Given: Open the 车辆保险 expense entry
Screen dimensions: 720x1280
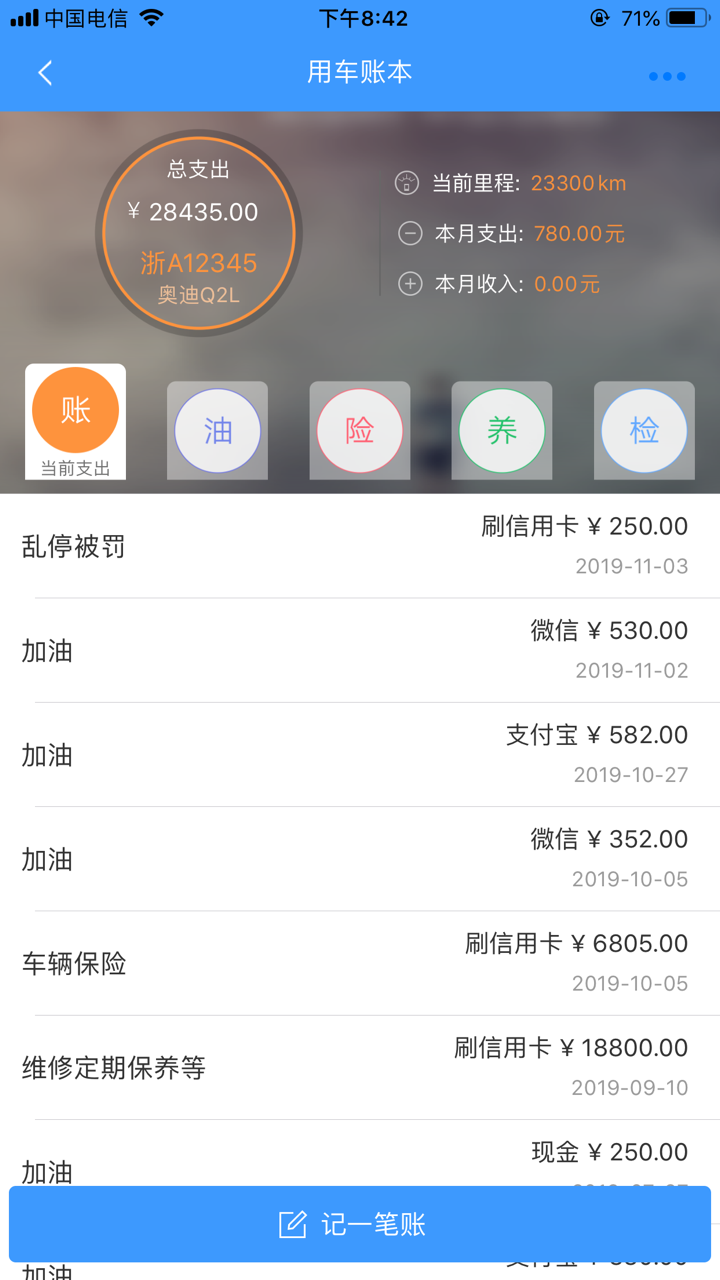Looking at the screenshot, I should [360, 962].
